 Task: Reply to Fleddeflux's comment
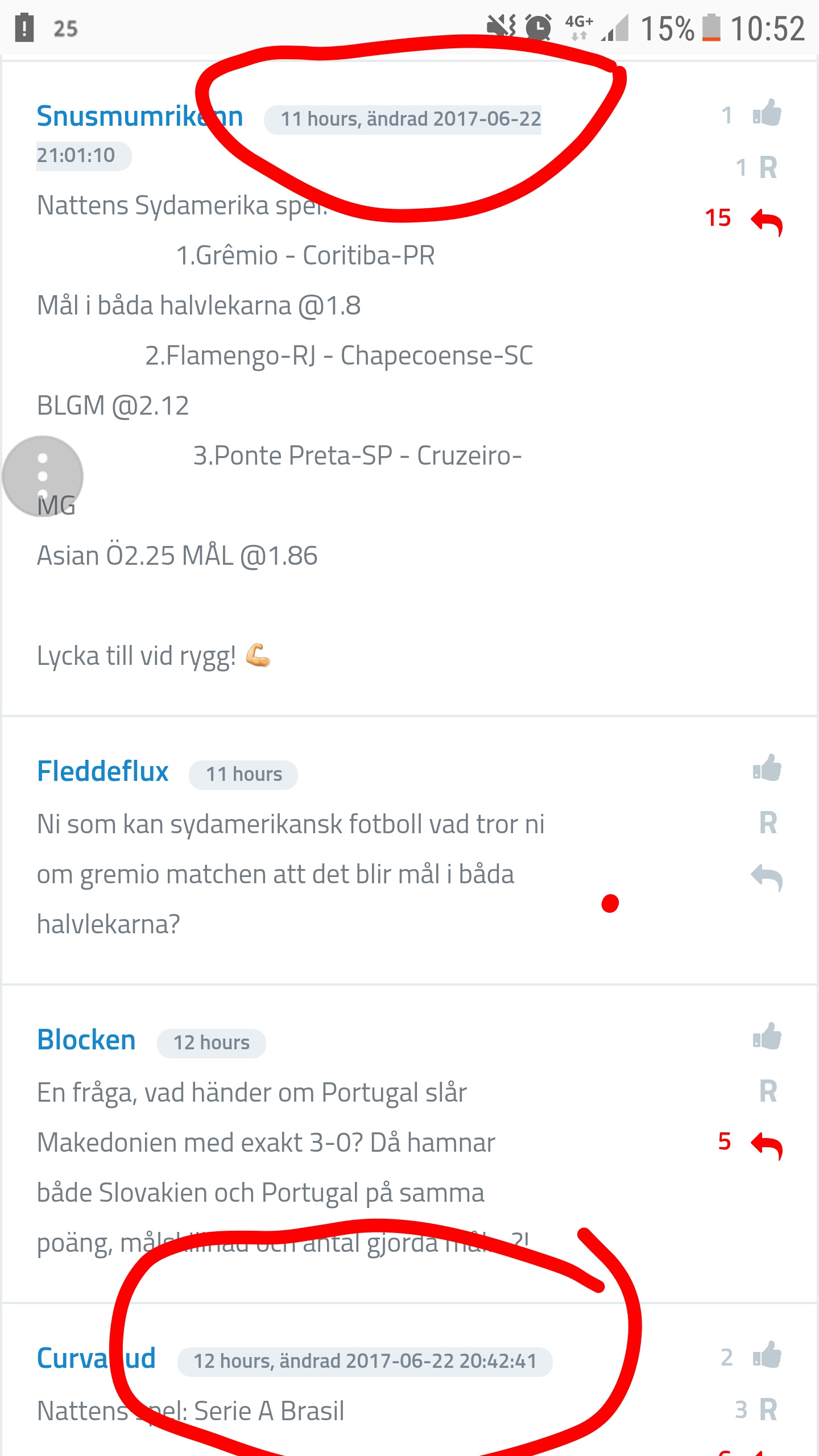point(767,878)
